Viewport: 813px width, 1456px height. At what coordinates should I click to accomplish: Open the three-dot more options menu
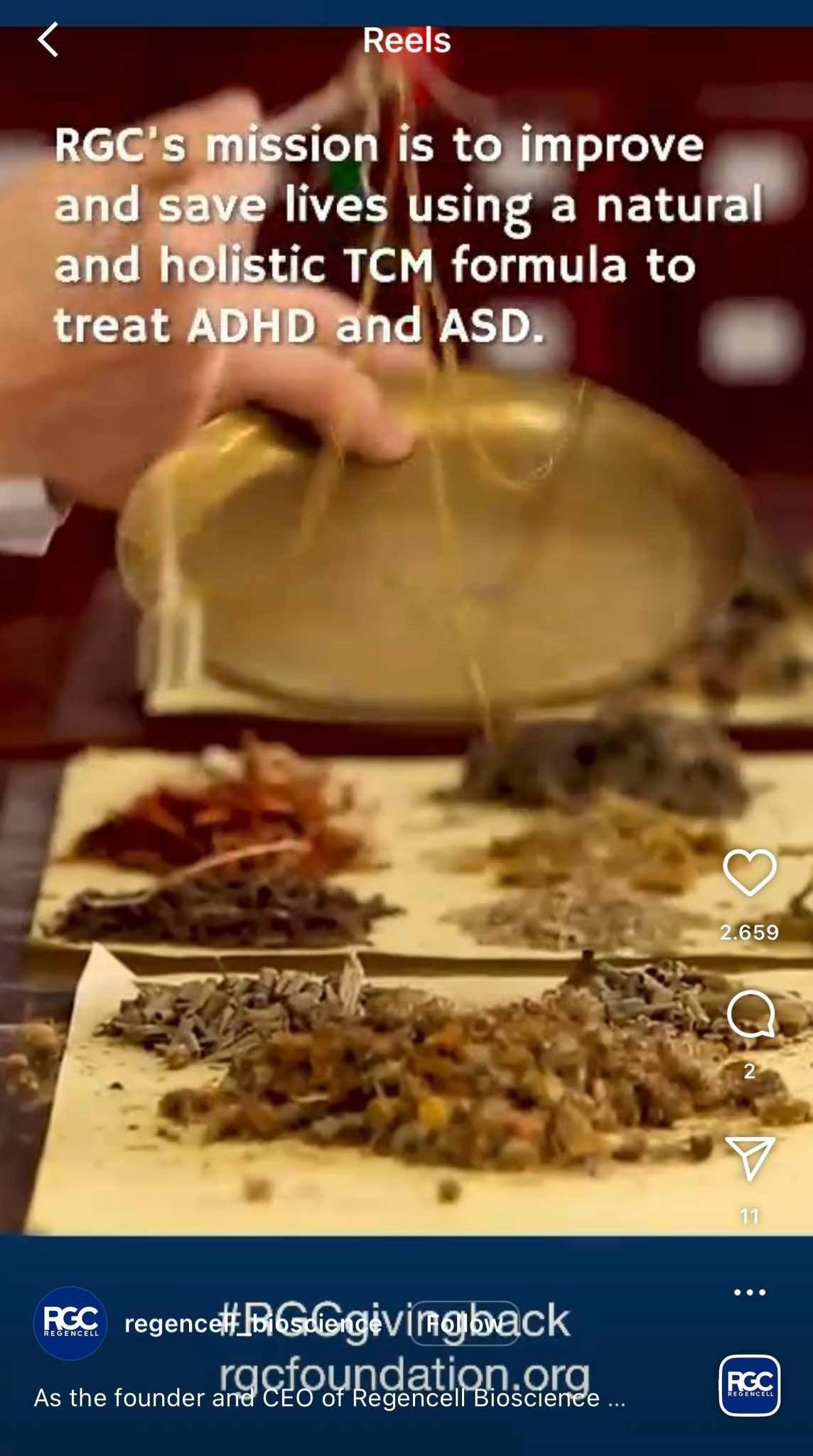pos(749,1292)
